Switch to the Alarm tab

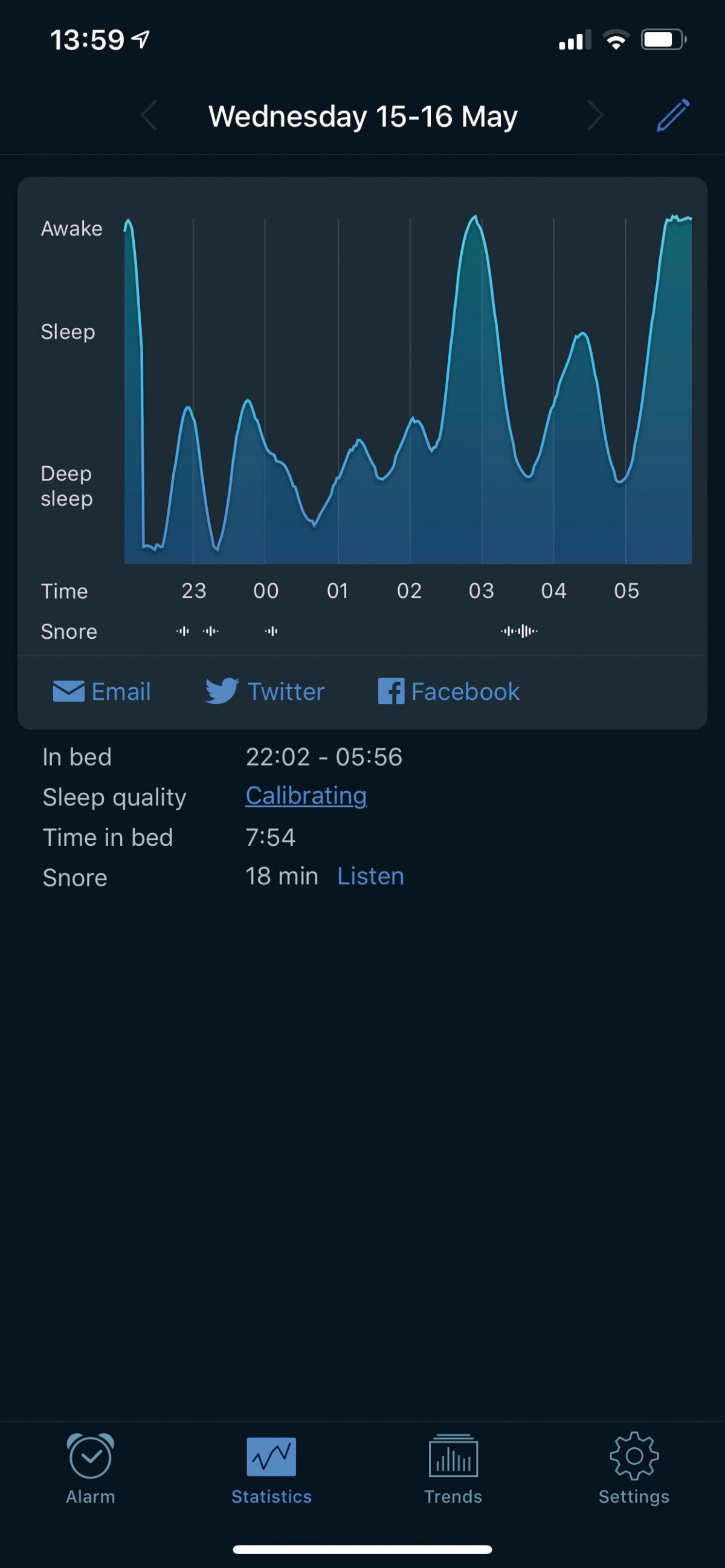(x=90, y=1468)
